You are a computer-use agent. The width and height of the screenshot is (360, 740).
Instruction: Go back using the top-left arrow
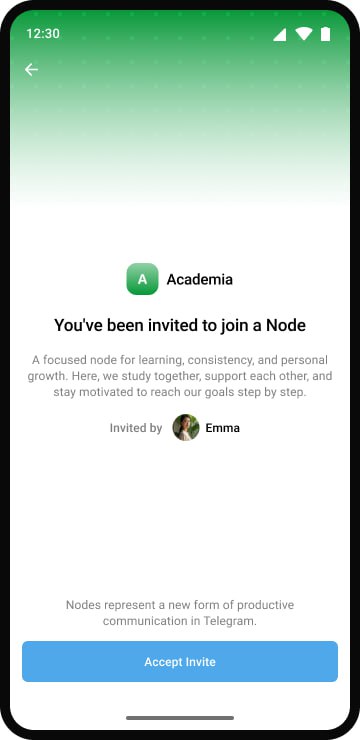click(x=31, y=70)
